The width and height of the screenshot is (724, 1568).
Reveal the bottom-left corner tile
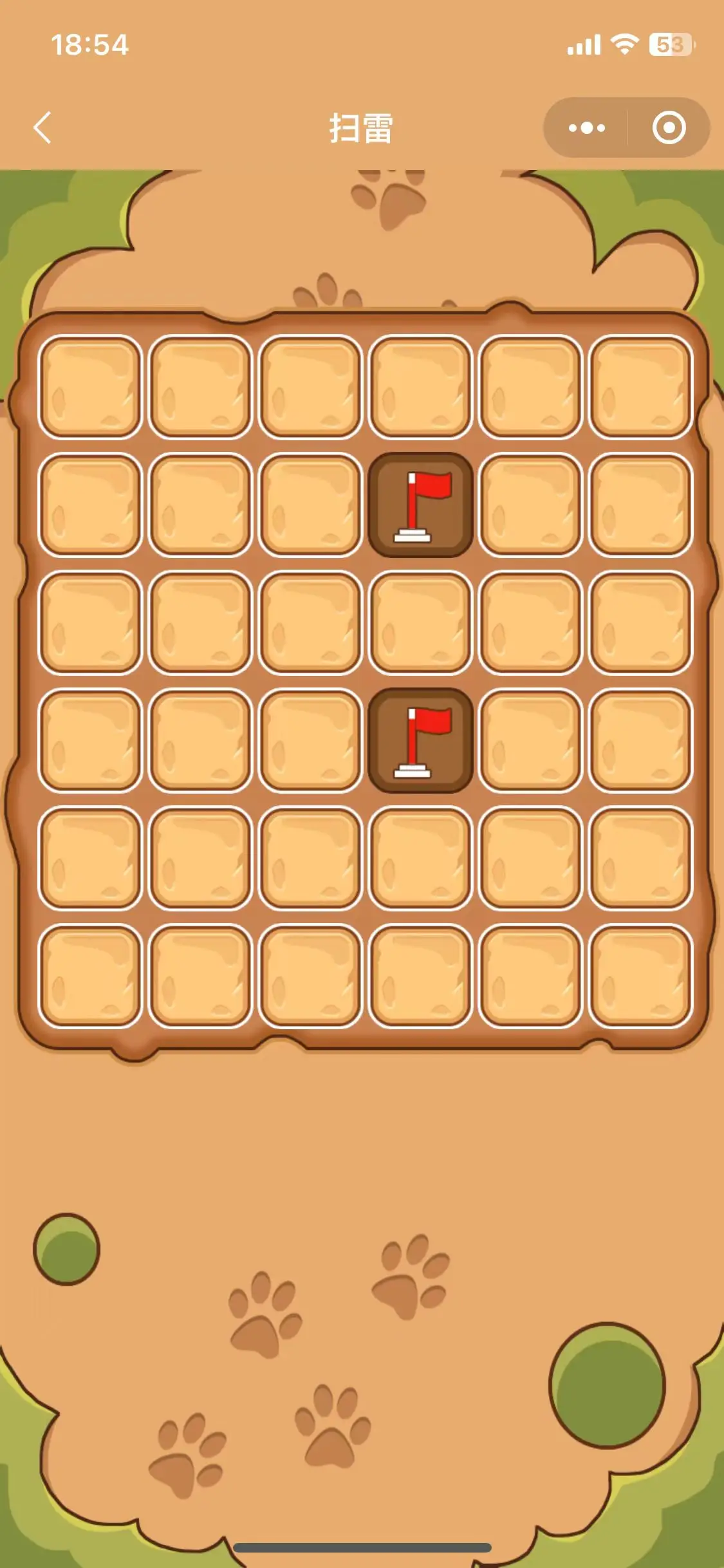click(x=90, y=976)
